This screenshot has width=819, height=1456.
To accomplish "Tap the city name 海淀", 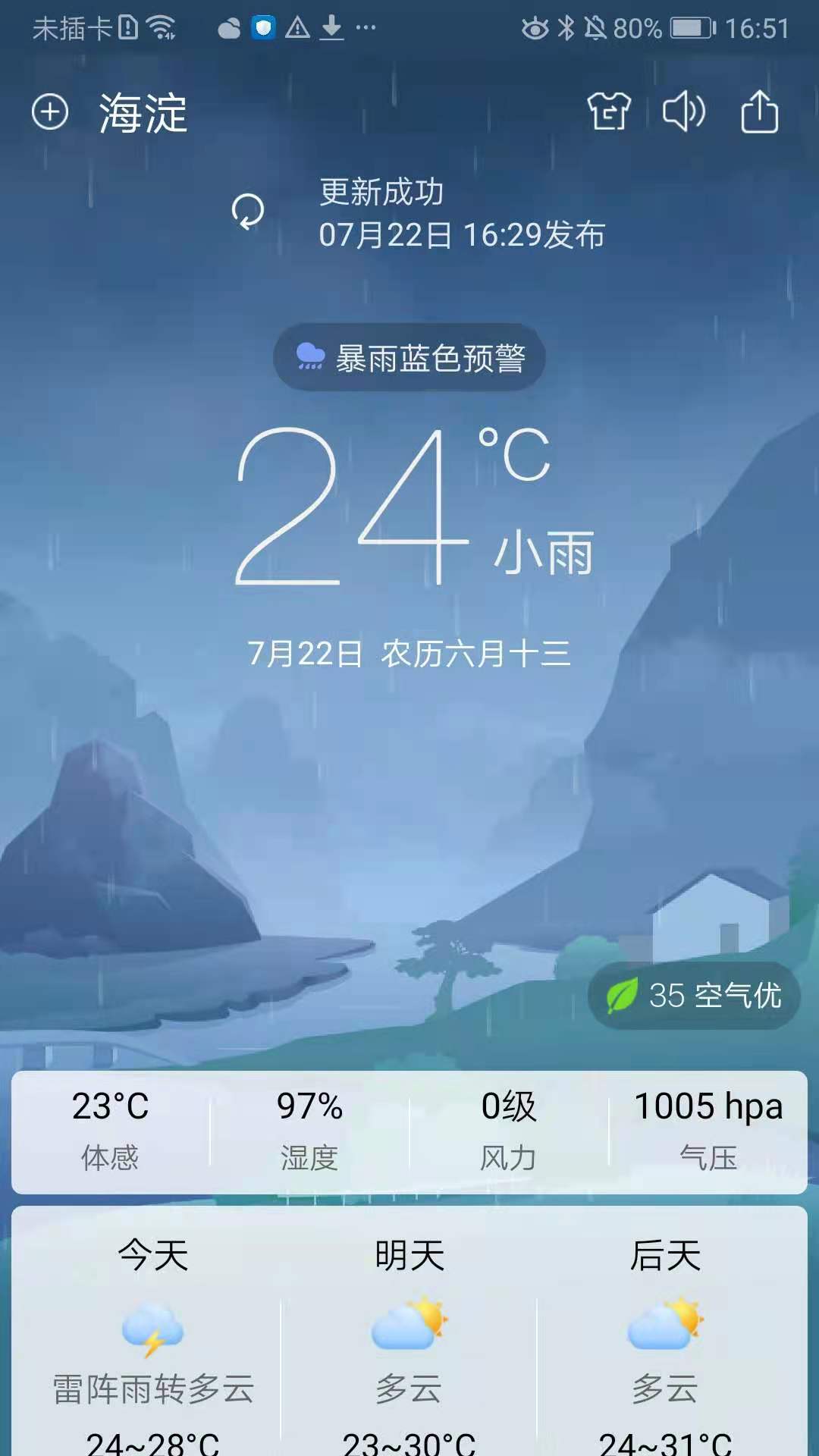I will 143,114.
